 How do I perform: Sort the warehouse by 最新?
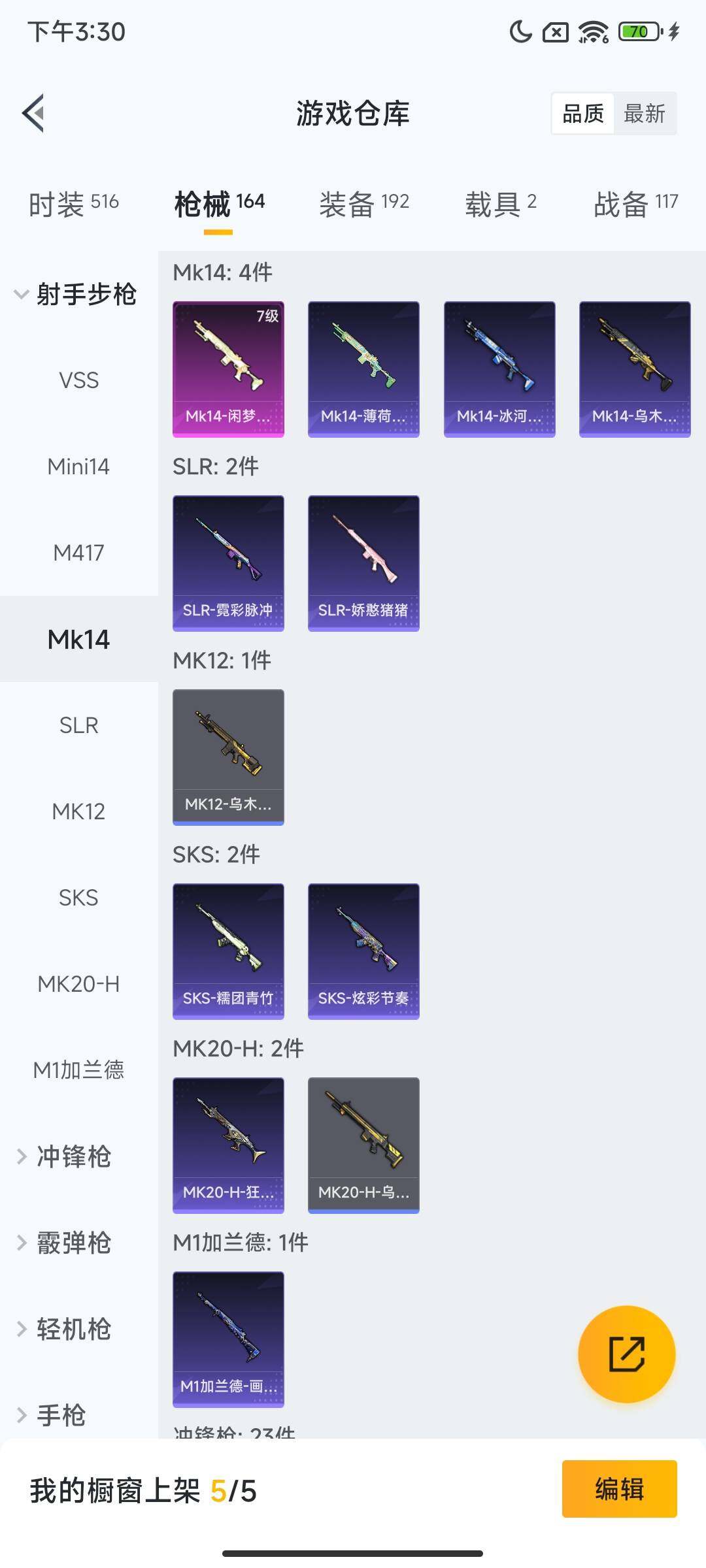(644, 114)
